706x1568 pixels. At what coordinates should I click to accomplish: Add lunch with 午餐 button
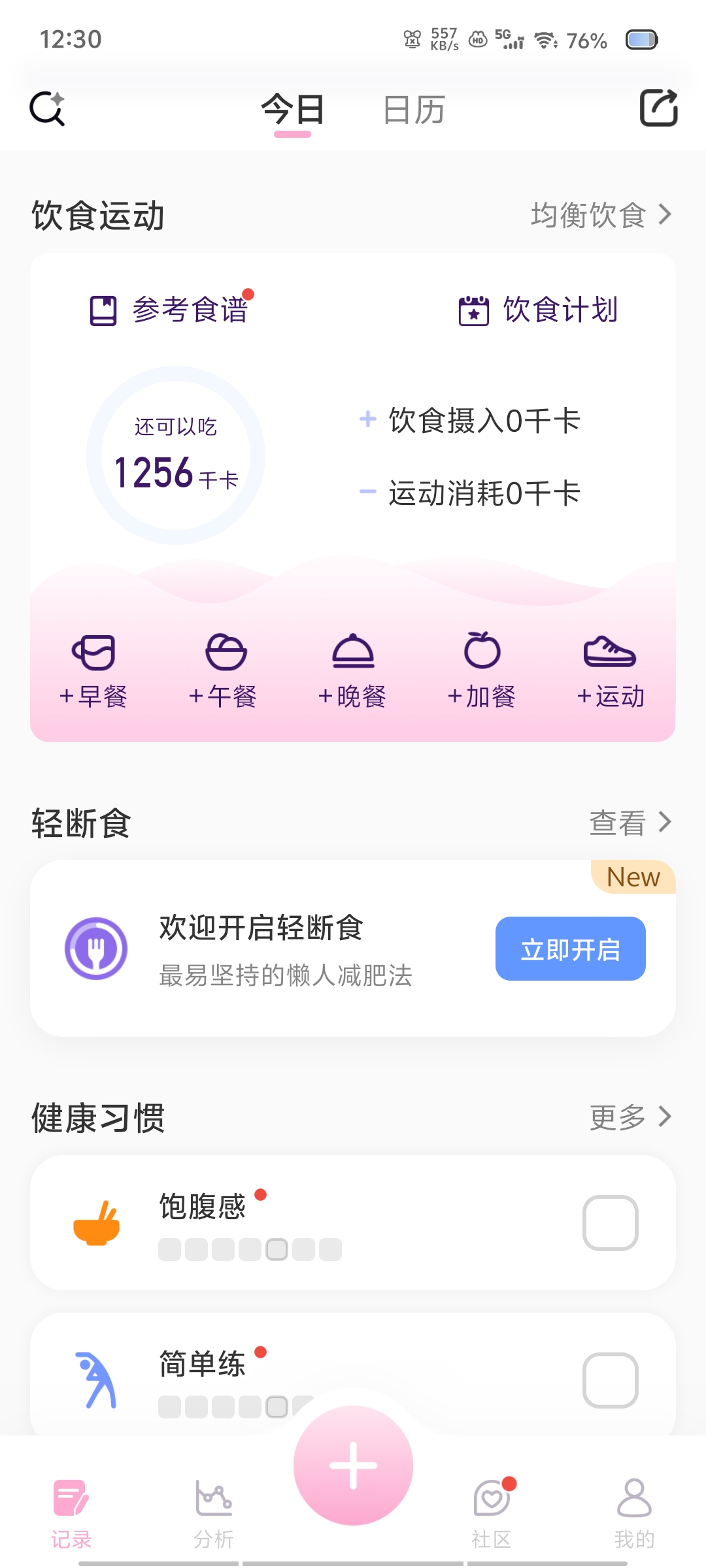[223, 670]
